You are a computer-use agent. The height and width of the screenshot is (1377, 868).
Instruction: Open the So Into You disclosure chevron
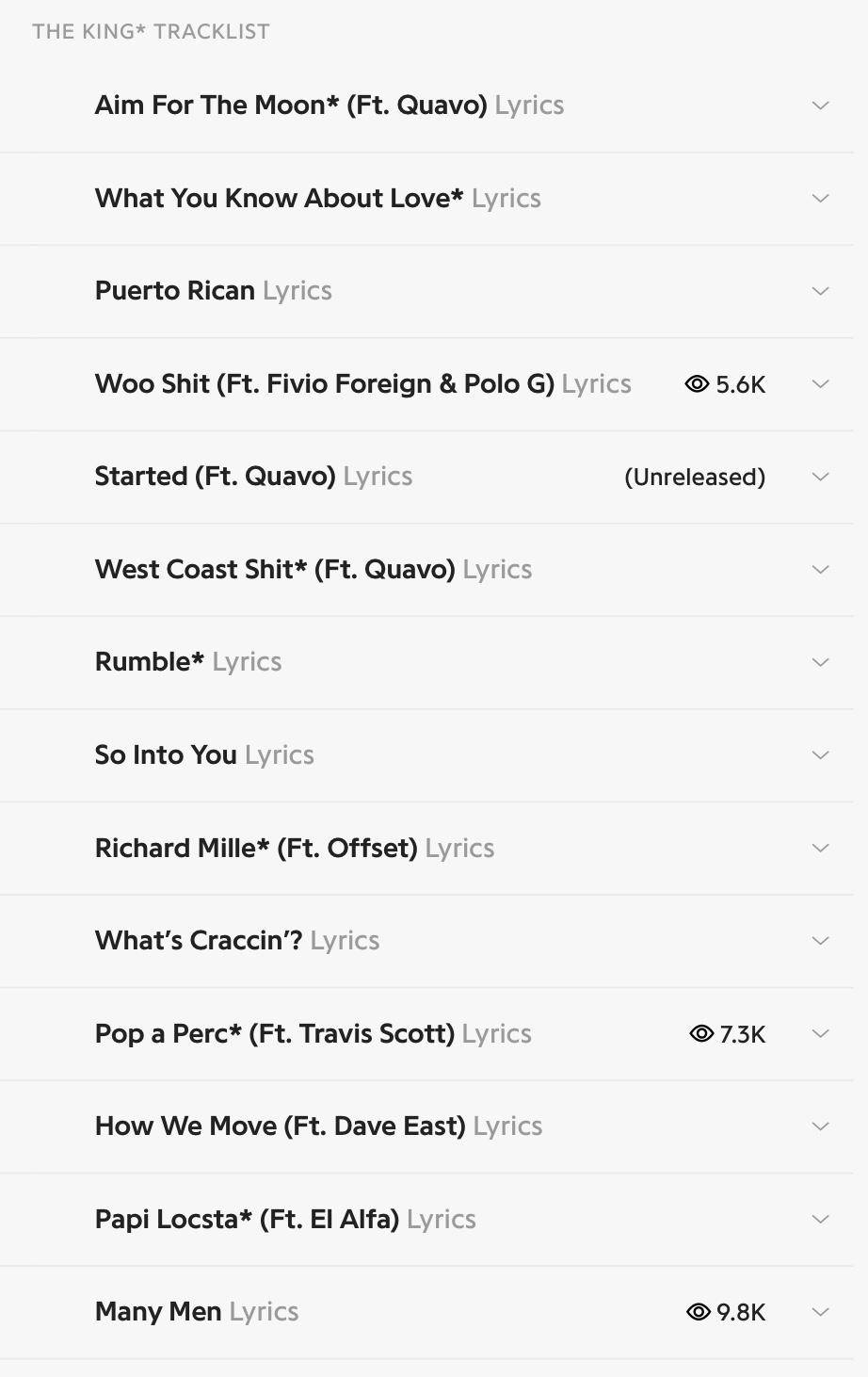point(820,755)
